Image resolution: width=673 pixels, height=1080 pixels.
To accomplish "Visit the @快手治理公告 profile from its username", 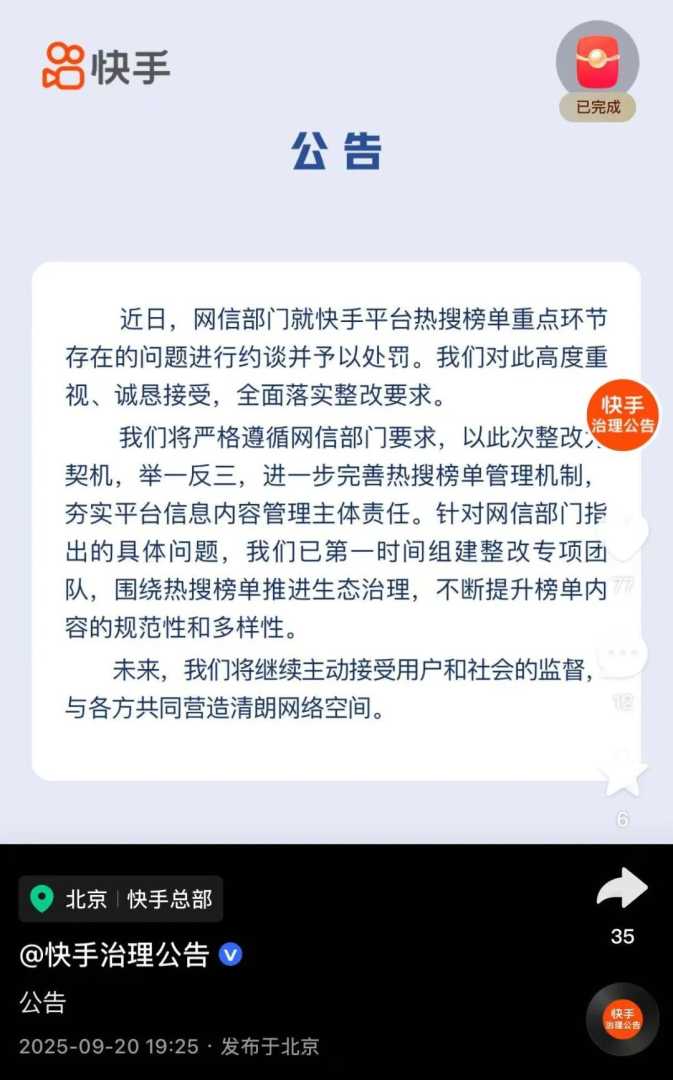I will pos(115,954).
